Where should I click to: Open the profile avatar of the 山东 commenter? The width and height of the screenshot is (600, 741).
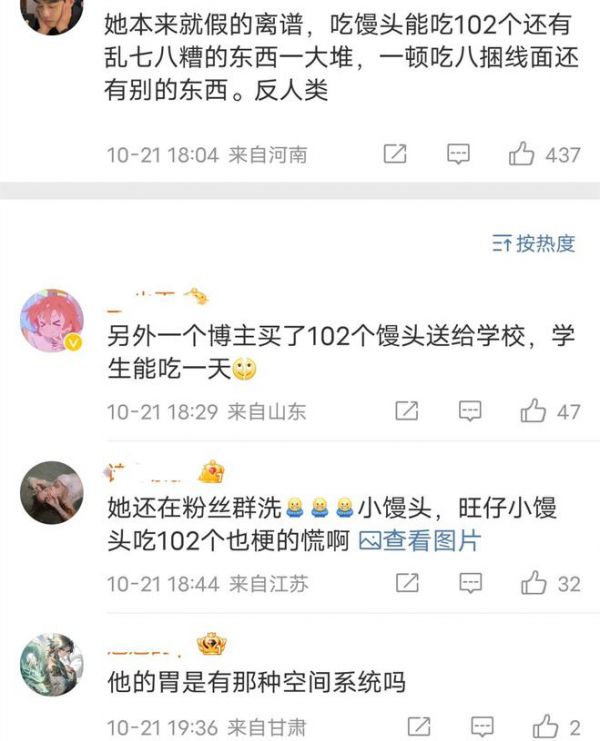(x=51, y=323)
